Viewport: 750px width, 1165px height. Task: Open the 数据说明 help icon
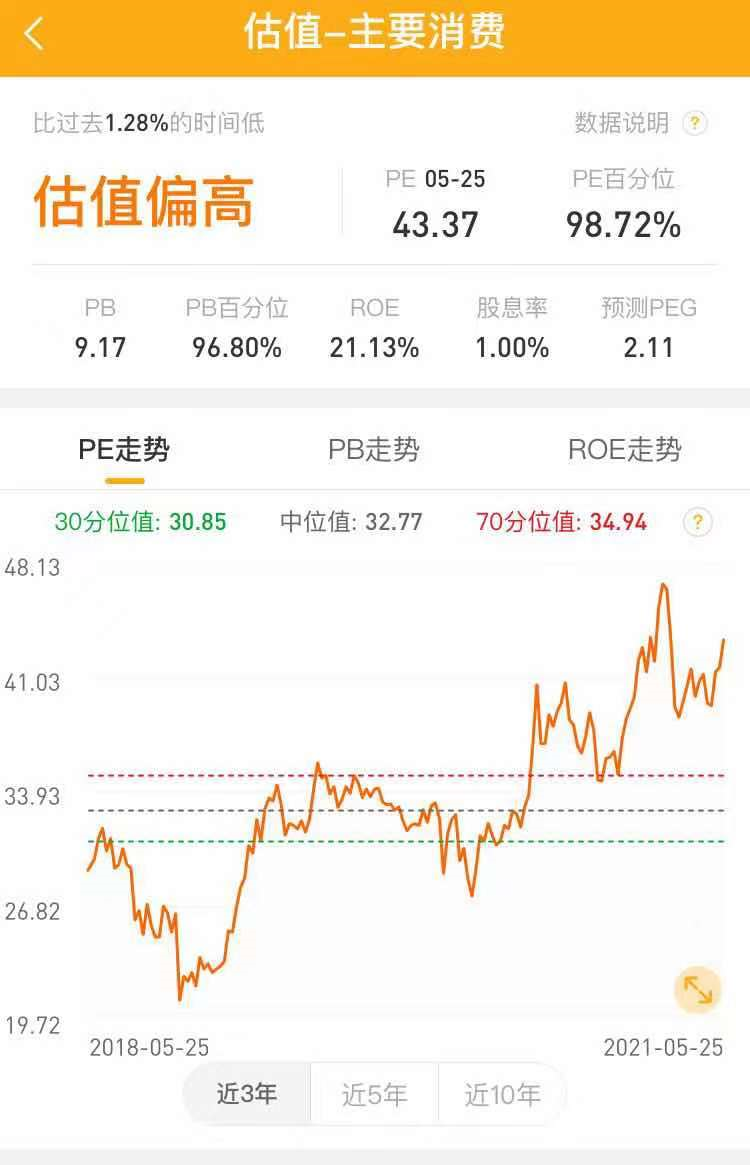[x=694, y=123]
